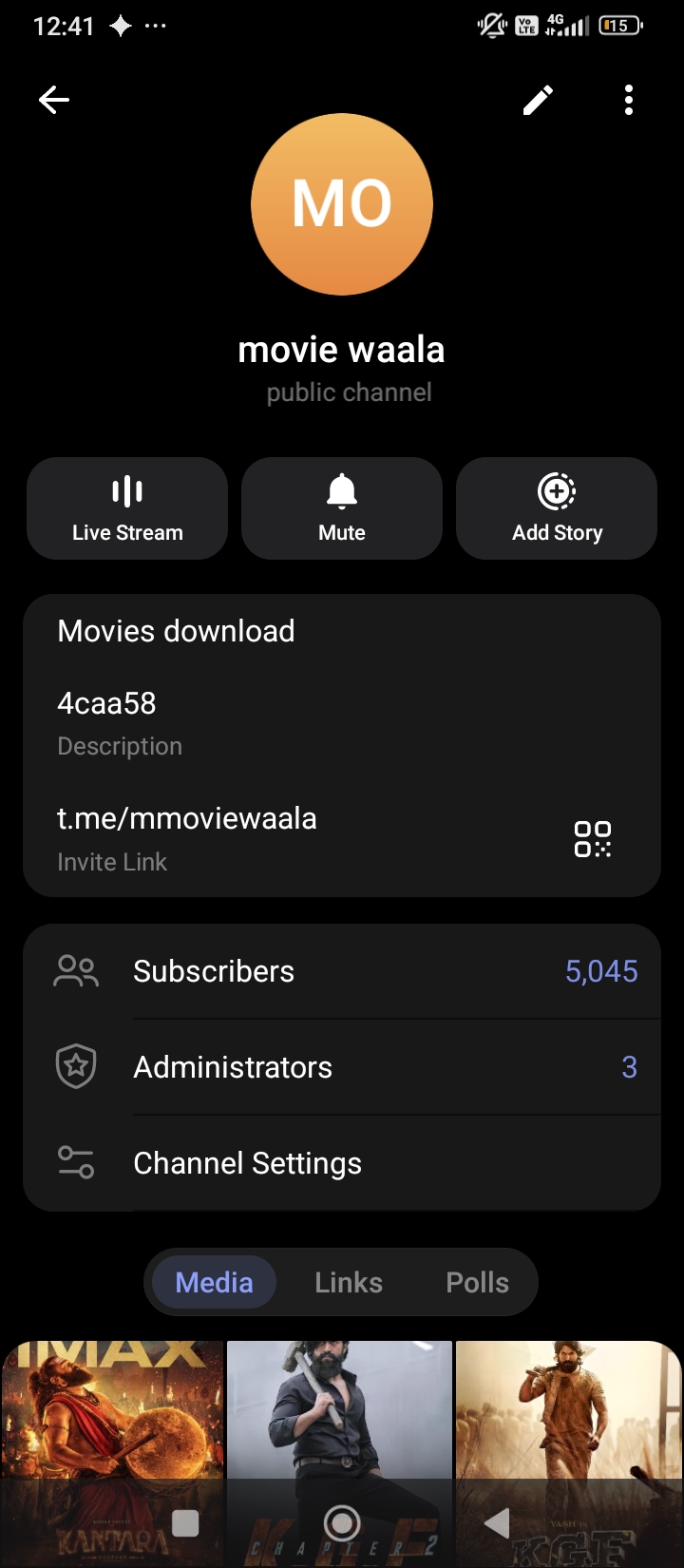Open the MO channel profile picture
The image size is (684, 1568).
click(x=342, y=204)
